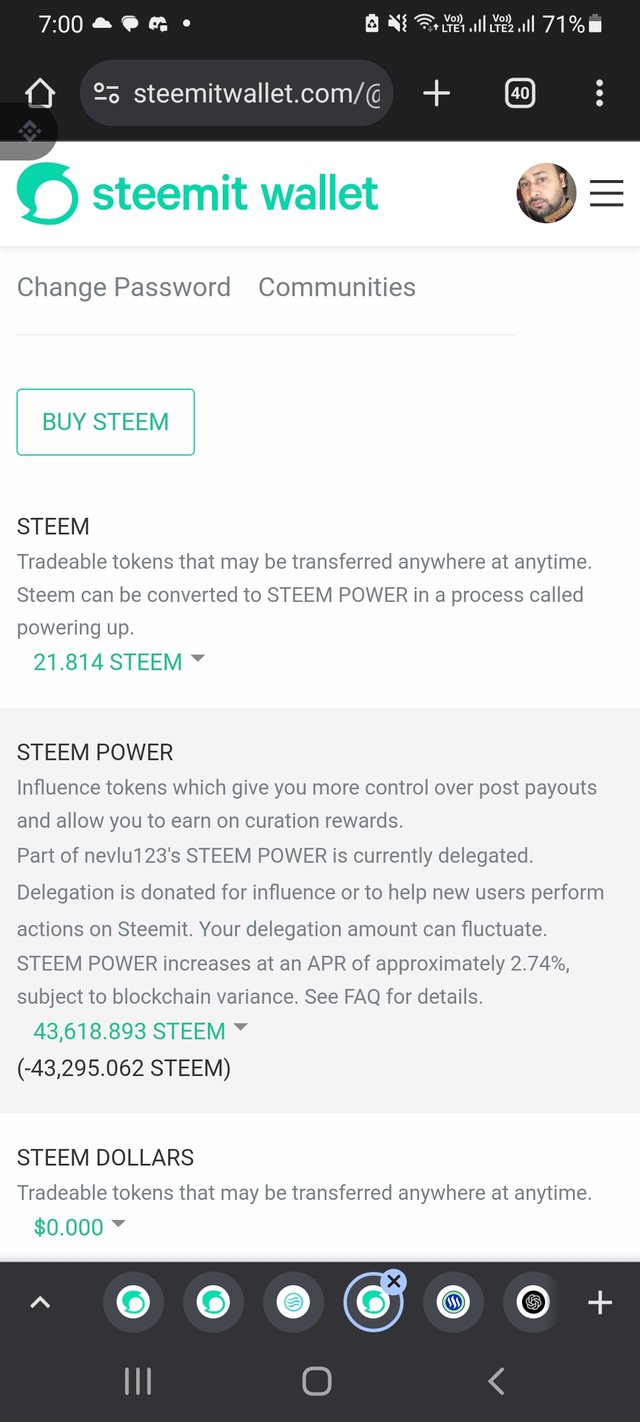Viewport: 640px width, 1422px height.
Task: Go to Change Password
Action: [124, 287]
